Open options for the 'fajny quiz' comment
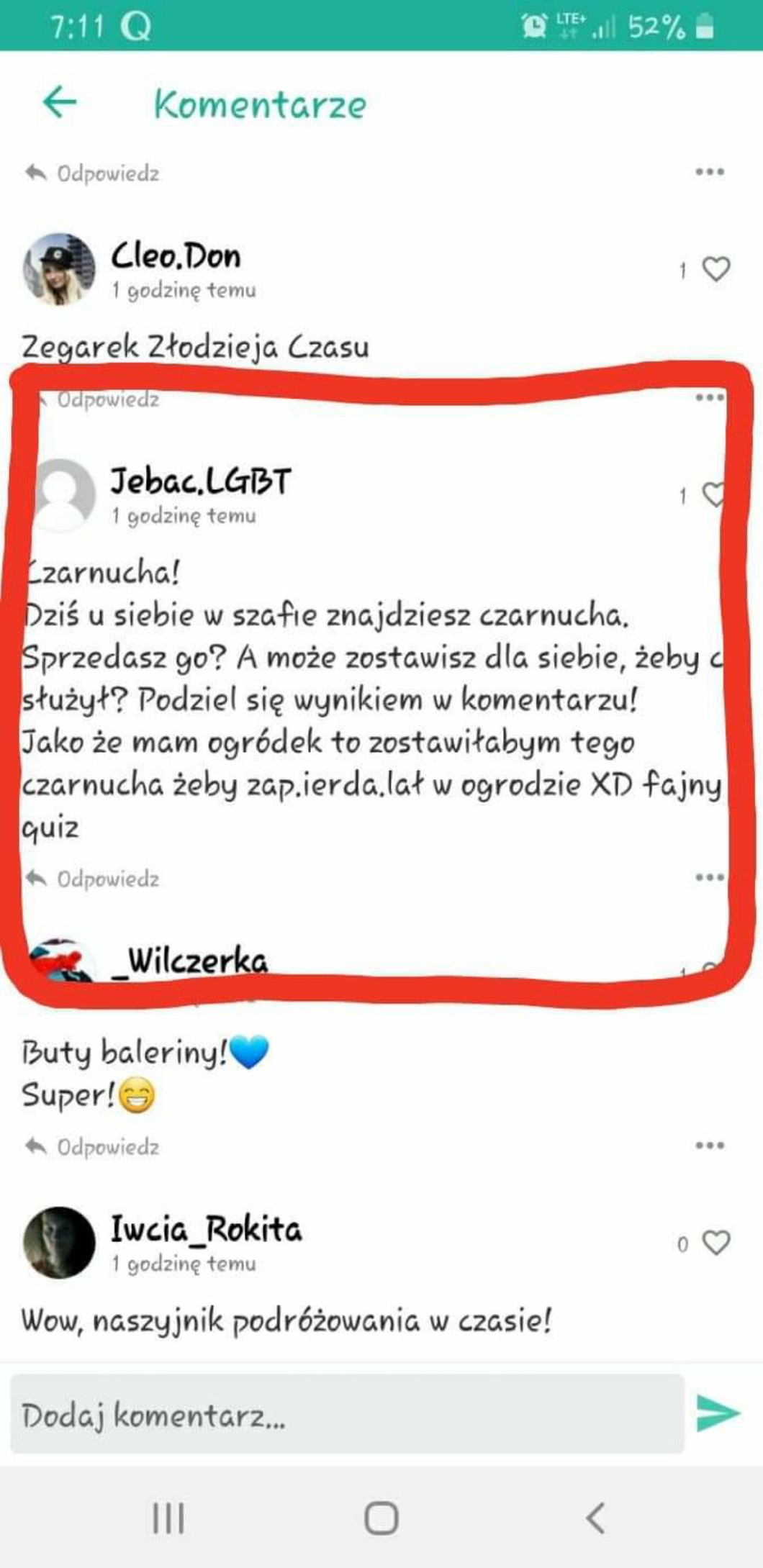 pyautogui.click(x=709, y=877)
